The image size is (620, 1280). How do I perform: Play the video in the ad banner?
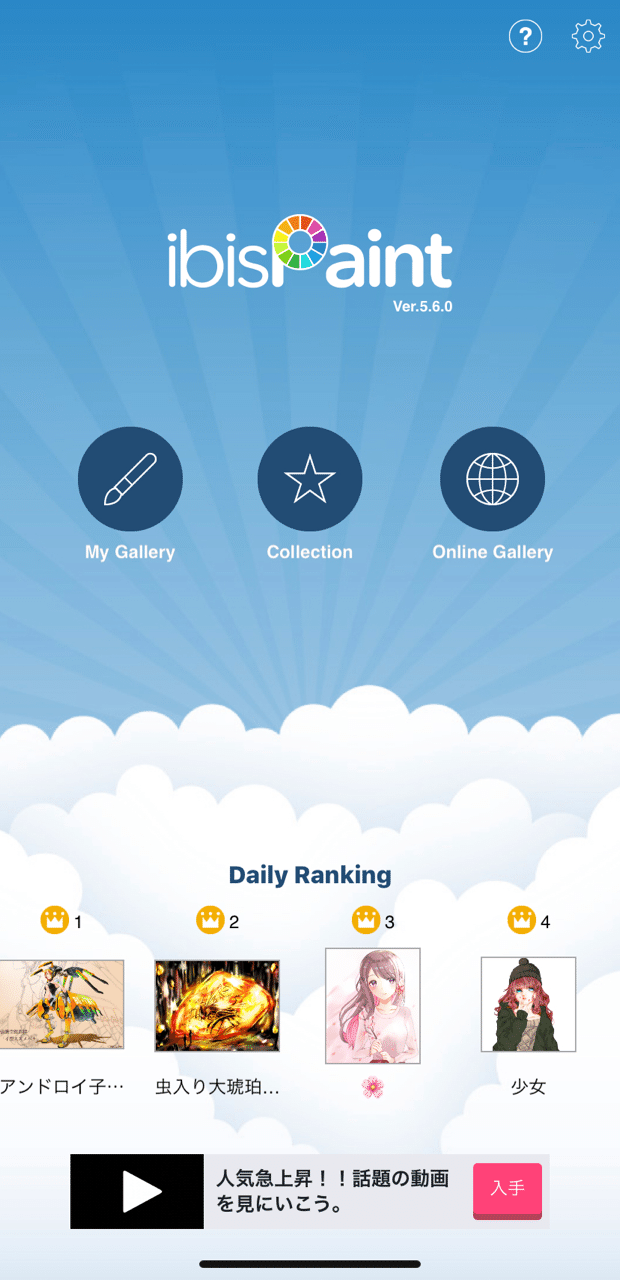click(138, 1191)
